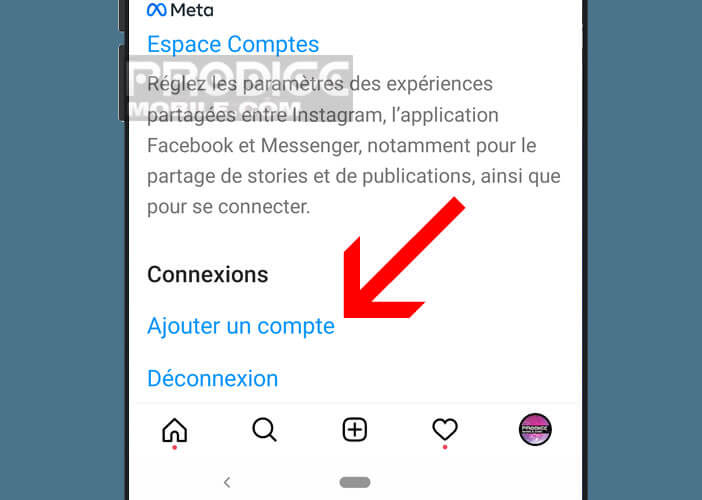Tap the system home pill
The image size is (702, 500).
tap(355, 482)
